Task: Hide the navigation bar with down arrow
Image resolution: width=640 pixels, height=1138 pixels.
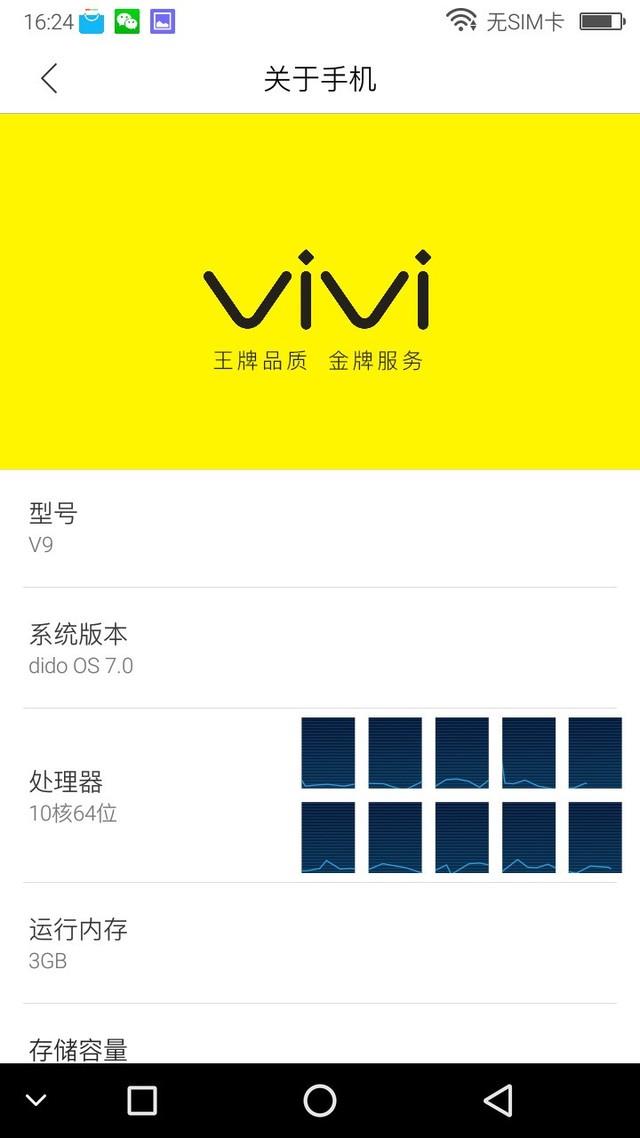Action: click(36, 1100)
